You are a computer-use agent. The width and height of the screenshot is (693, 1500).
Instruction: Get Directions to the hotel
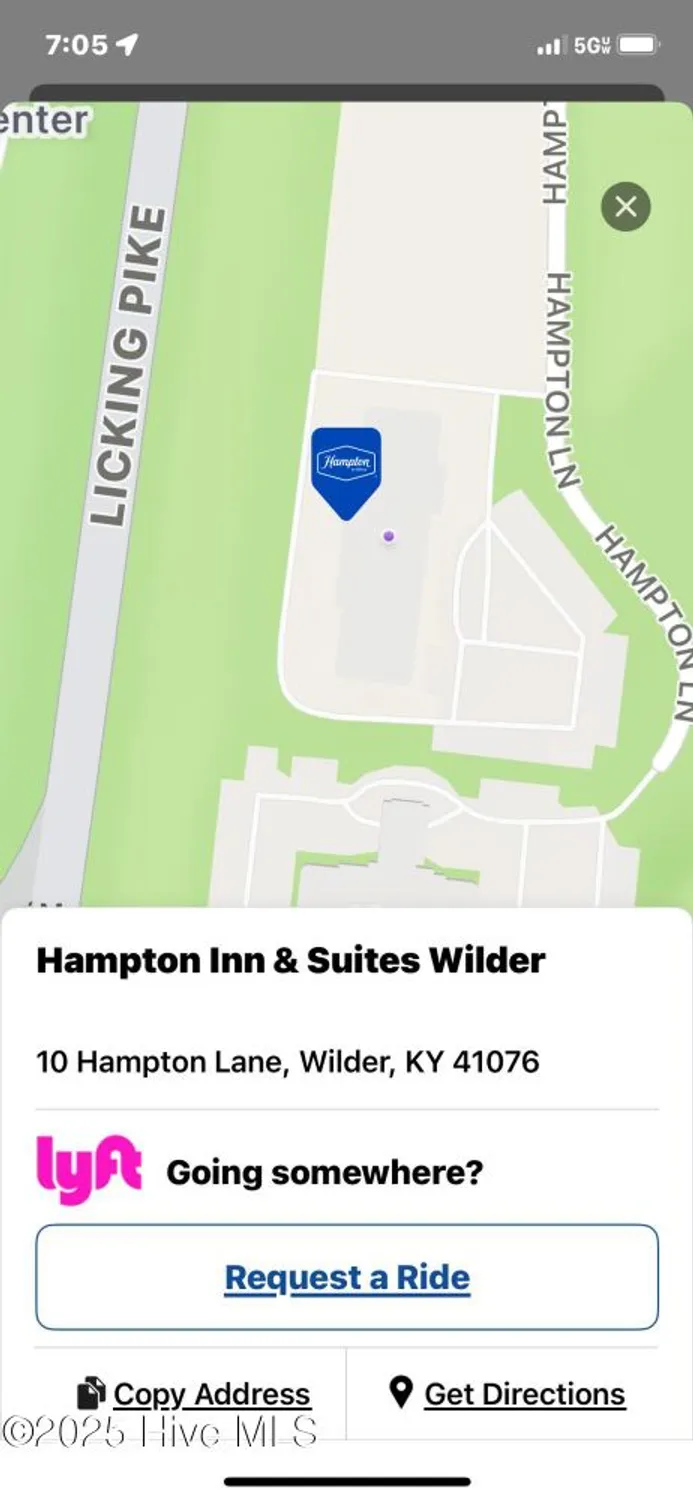(507, 1393)
